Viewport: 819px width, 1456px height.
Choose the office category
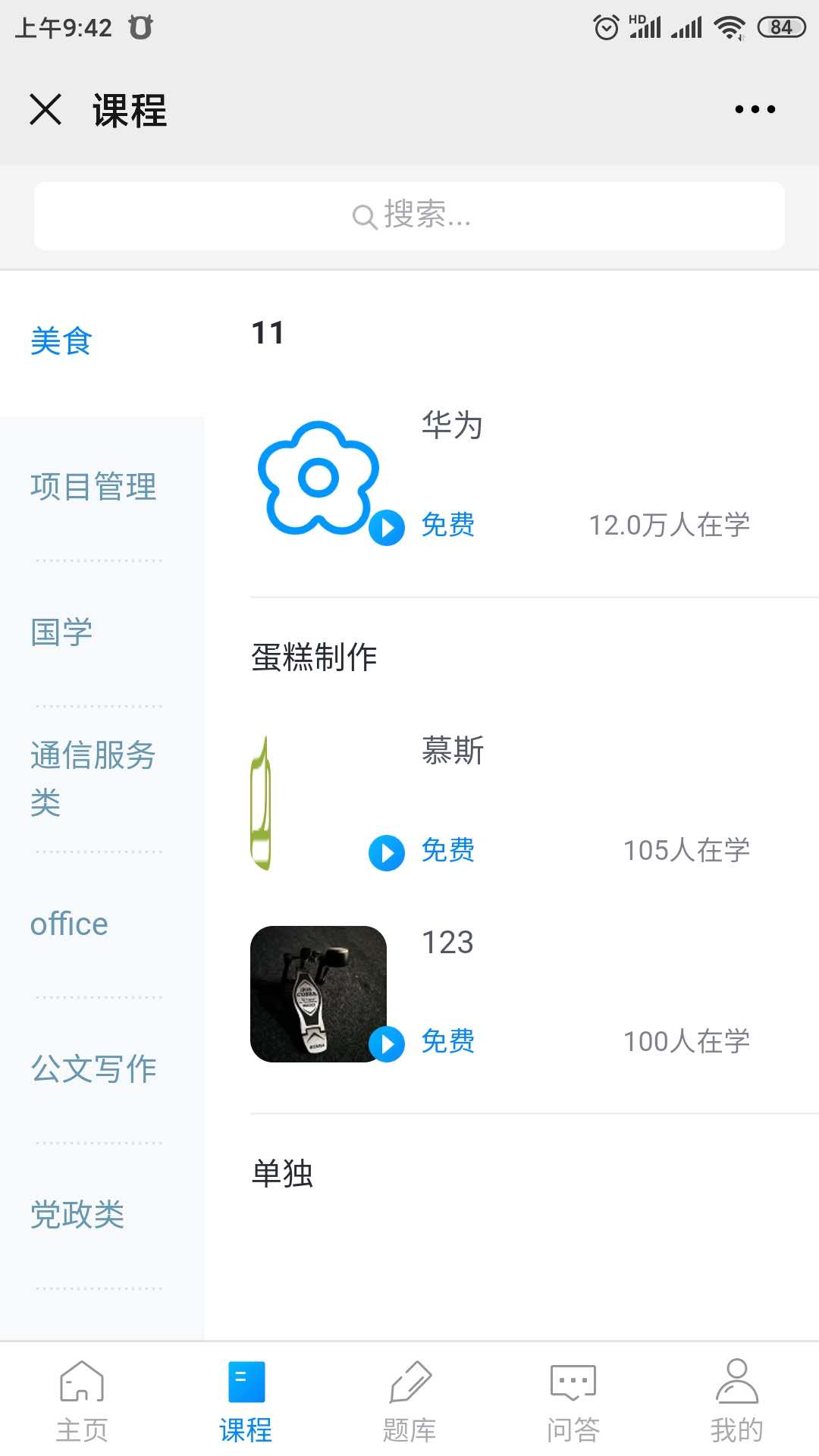(x=69, y=924)
